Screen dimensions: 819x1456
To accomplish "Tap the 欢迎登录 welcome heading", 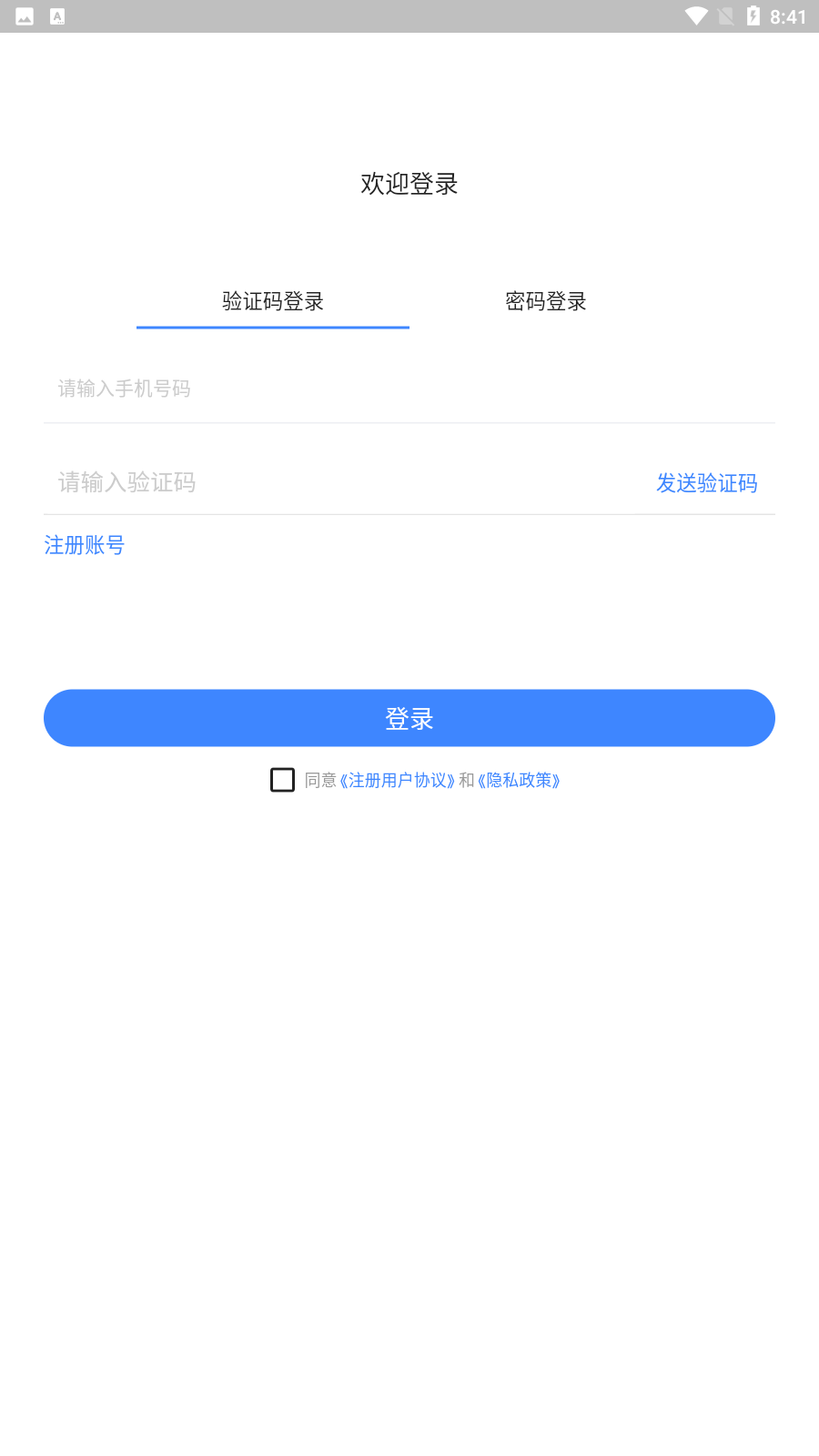I will tap(409, 184).
